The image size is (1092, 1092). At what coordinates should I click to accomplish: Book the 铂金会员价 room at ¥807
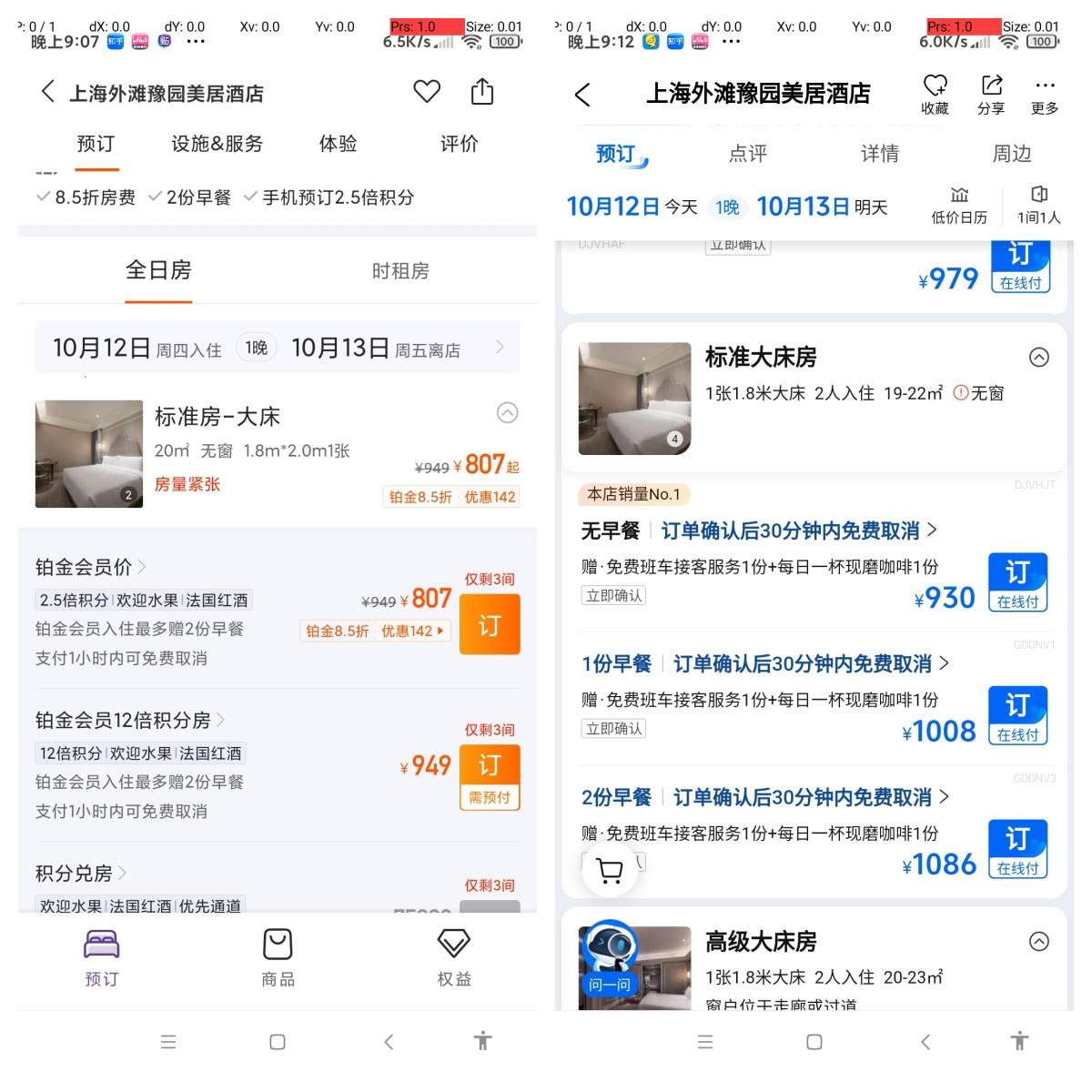click(490, 625)
